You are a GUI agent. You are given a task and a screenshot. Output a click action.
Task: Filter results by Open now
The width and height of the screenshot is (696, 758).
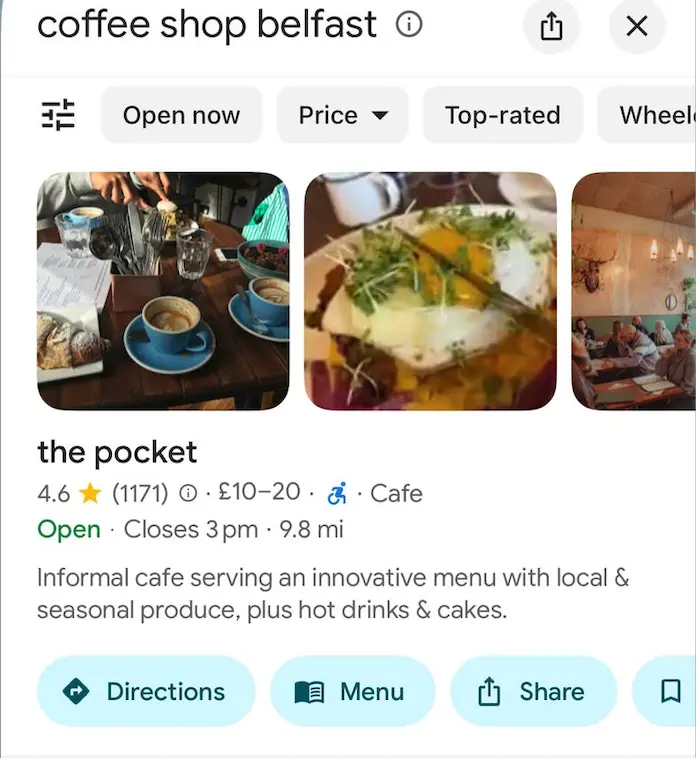pos(181,115)
